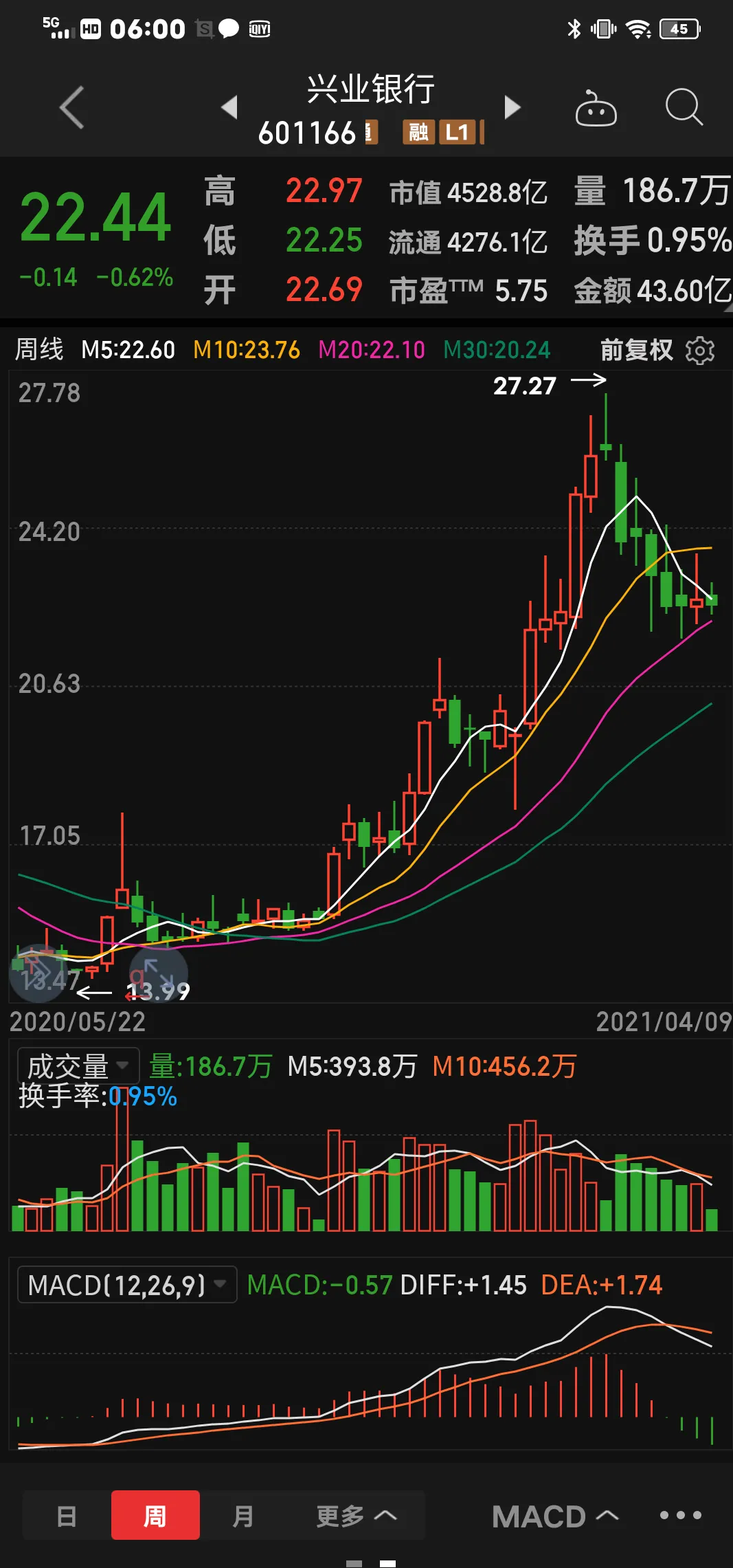
Task: Expand the 更多 period options
Action: tap(356, 1516)
